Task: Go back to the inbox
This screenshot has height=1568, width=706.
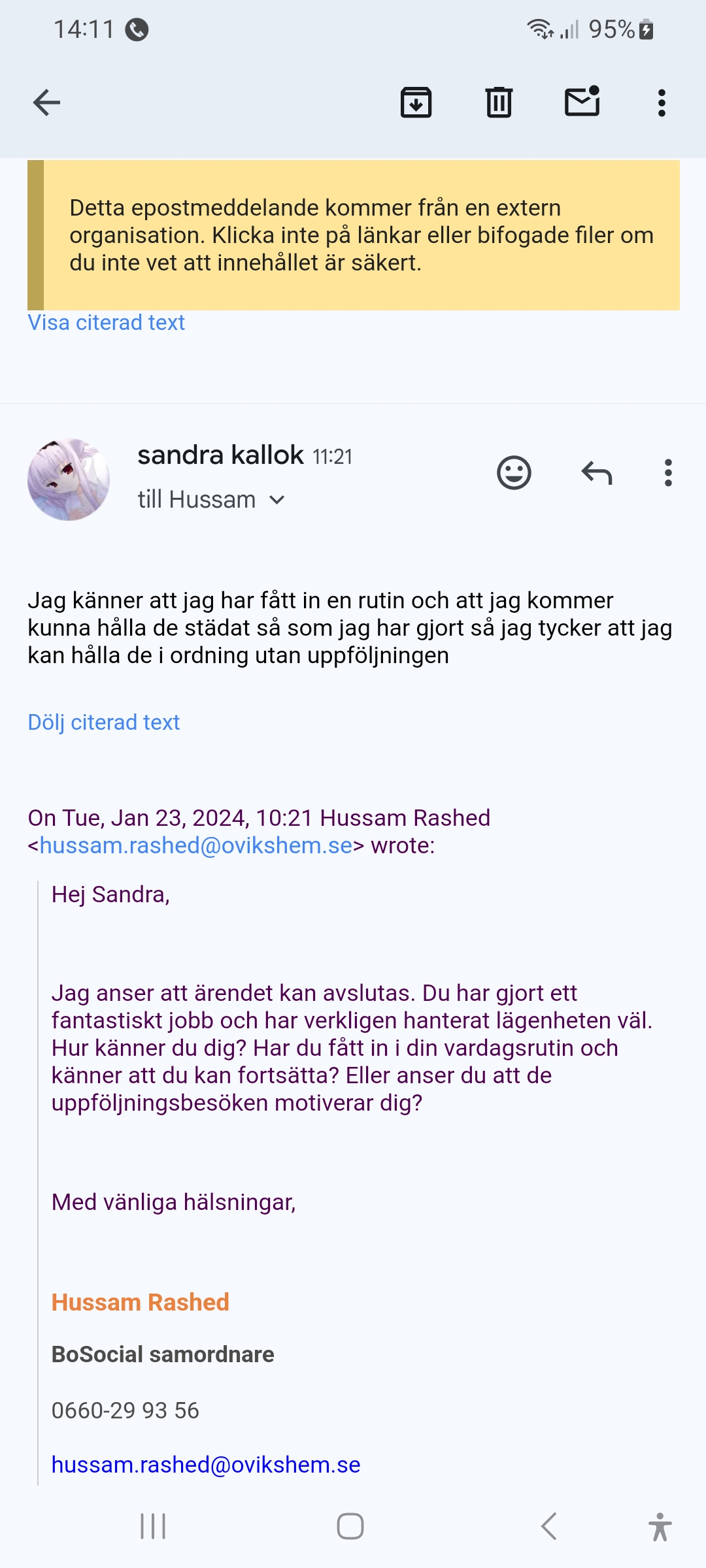Action: click(46, 103)
